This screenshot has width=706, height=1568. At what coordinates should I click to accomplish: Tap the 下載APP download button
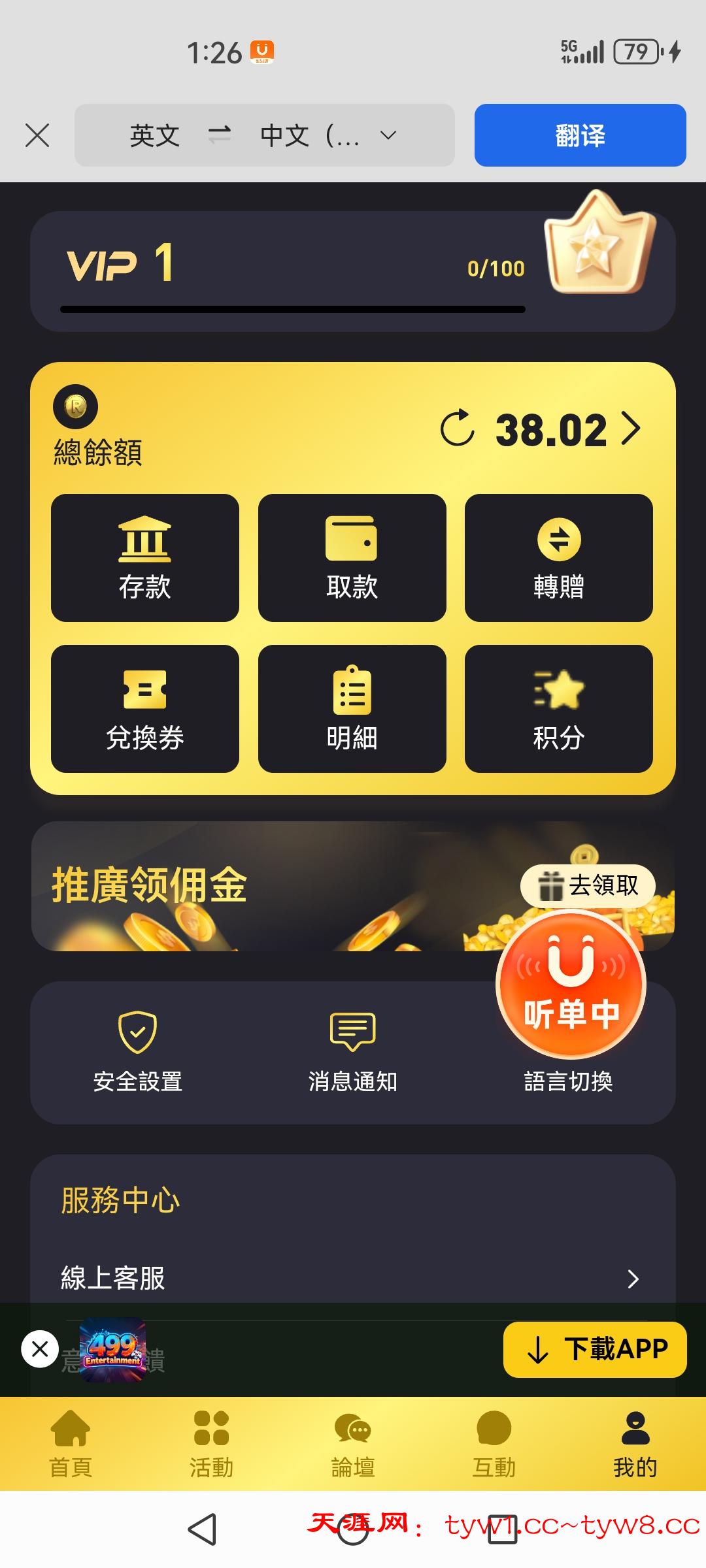[594, 1349]
